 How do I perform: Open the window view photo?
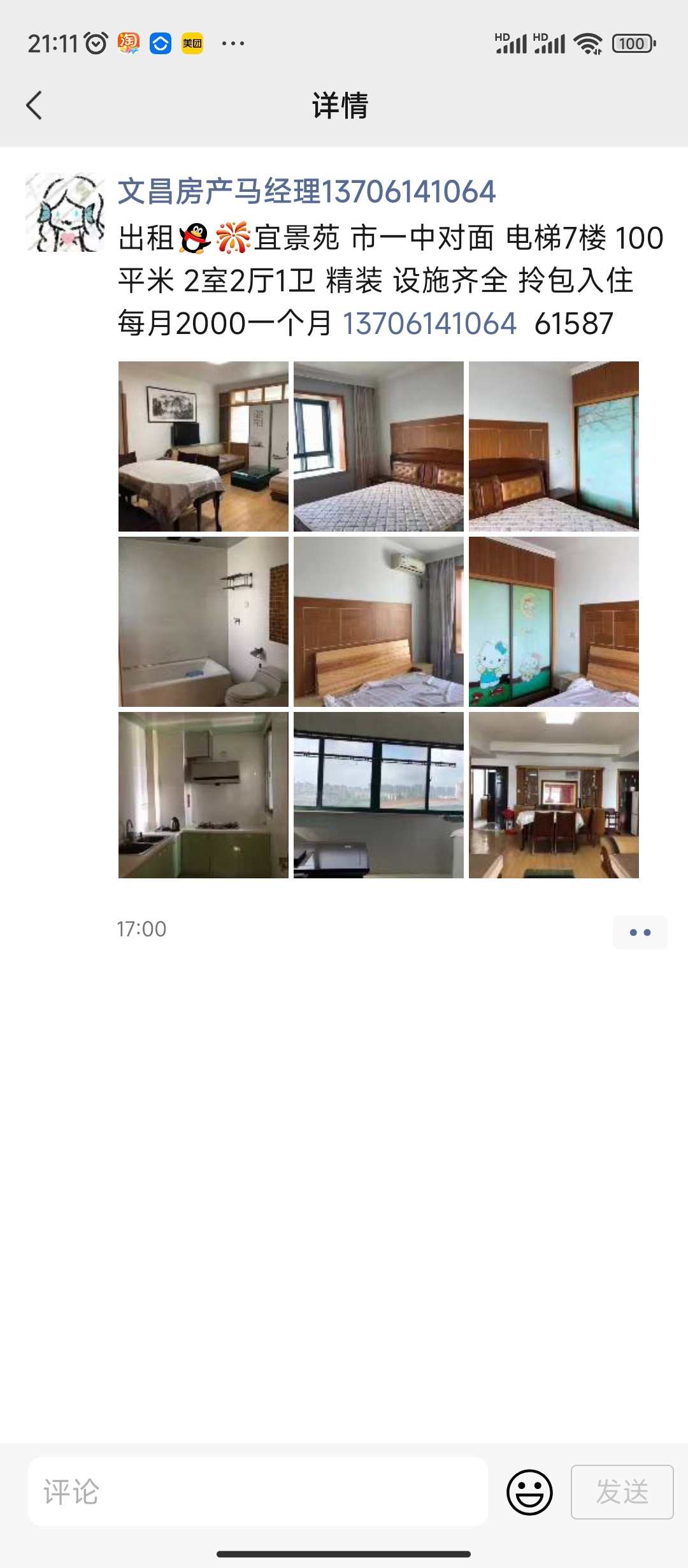(378, 795)
